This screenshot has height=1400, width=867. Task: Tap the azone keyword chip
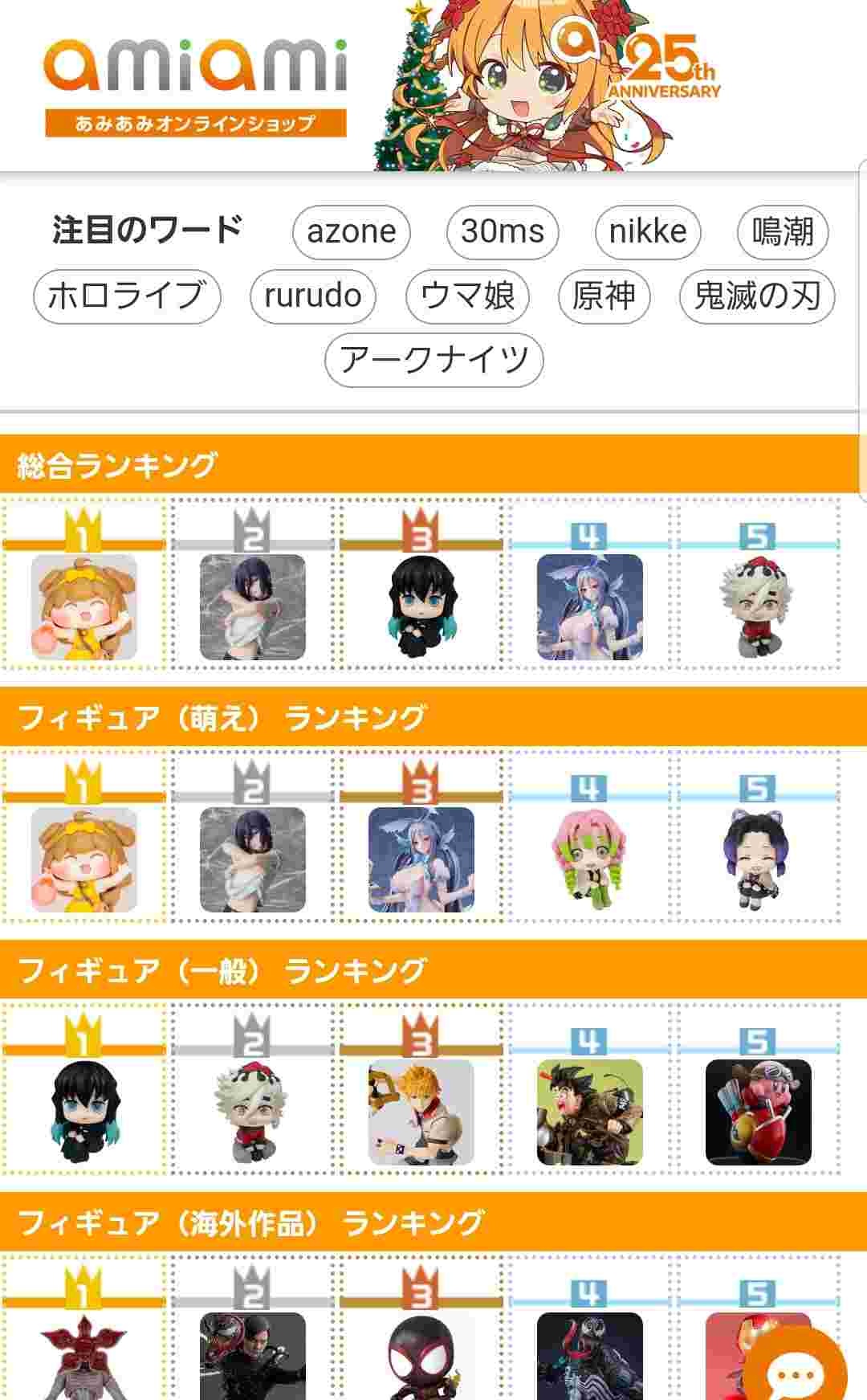[351, 231]
